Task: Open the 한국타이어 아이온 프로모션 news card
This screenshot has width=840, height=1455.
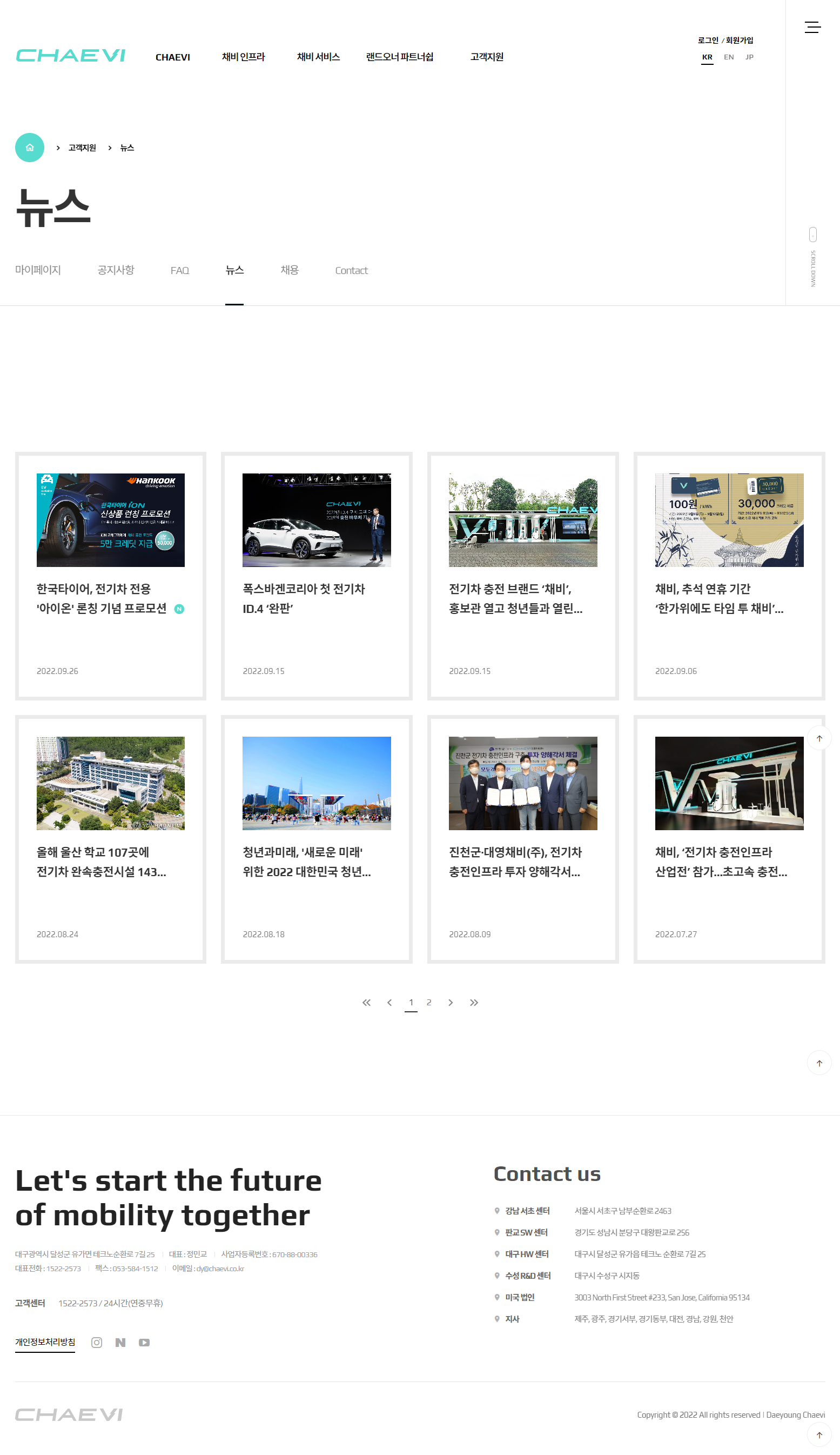Action: tap(111, 576)
